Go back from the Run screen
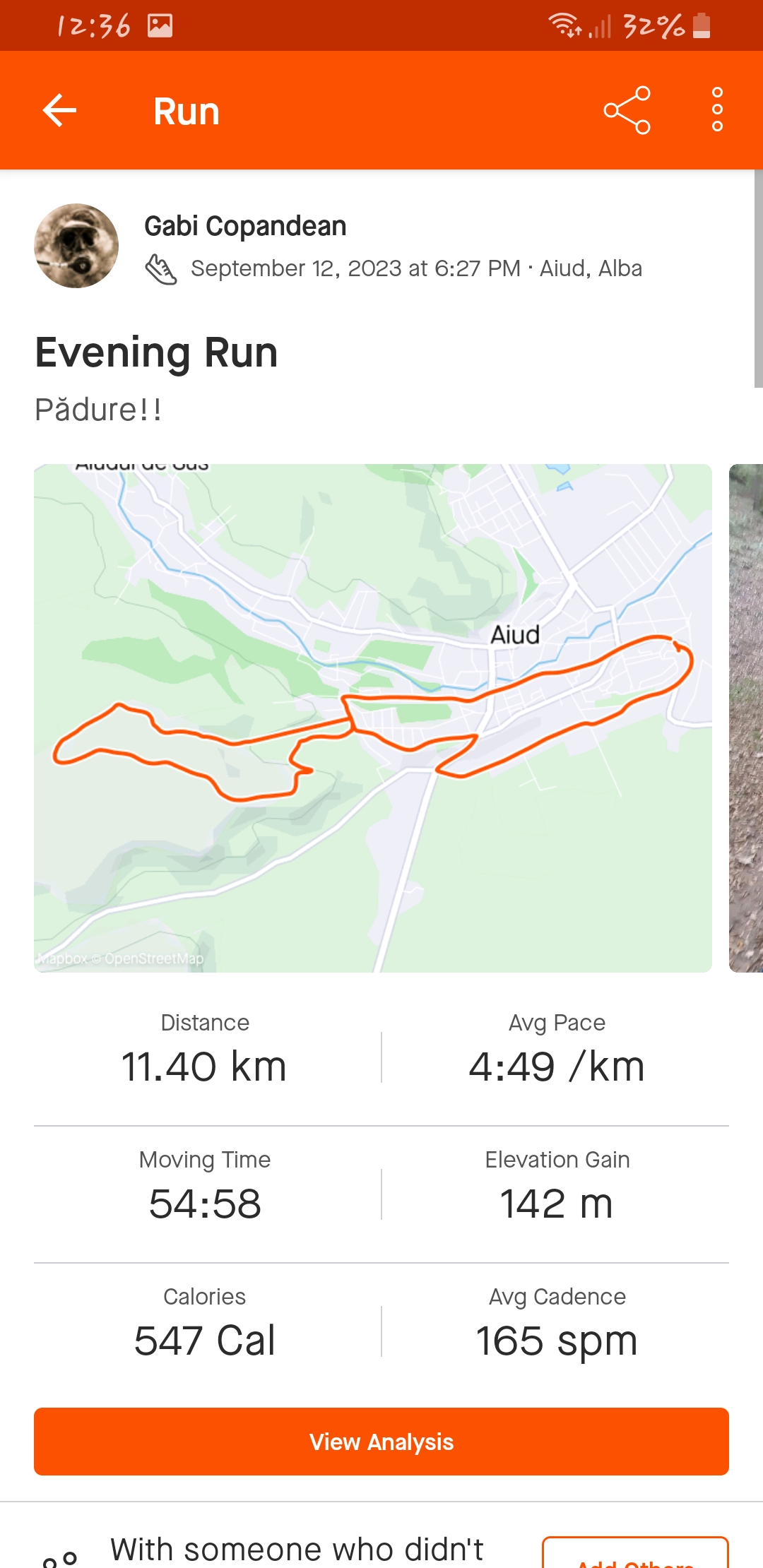Viewport: 763px width, 1568px height. [59, 111]
